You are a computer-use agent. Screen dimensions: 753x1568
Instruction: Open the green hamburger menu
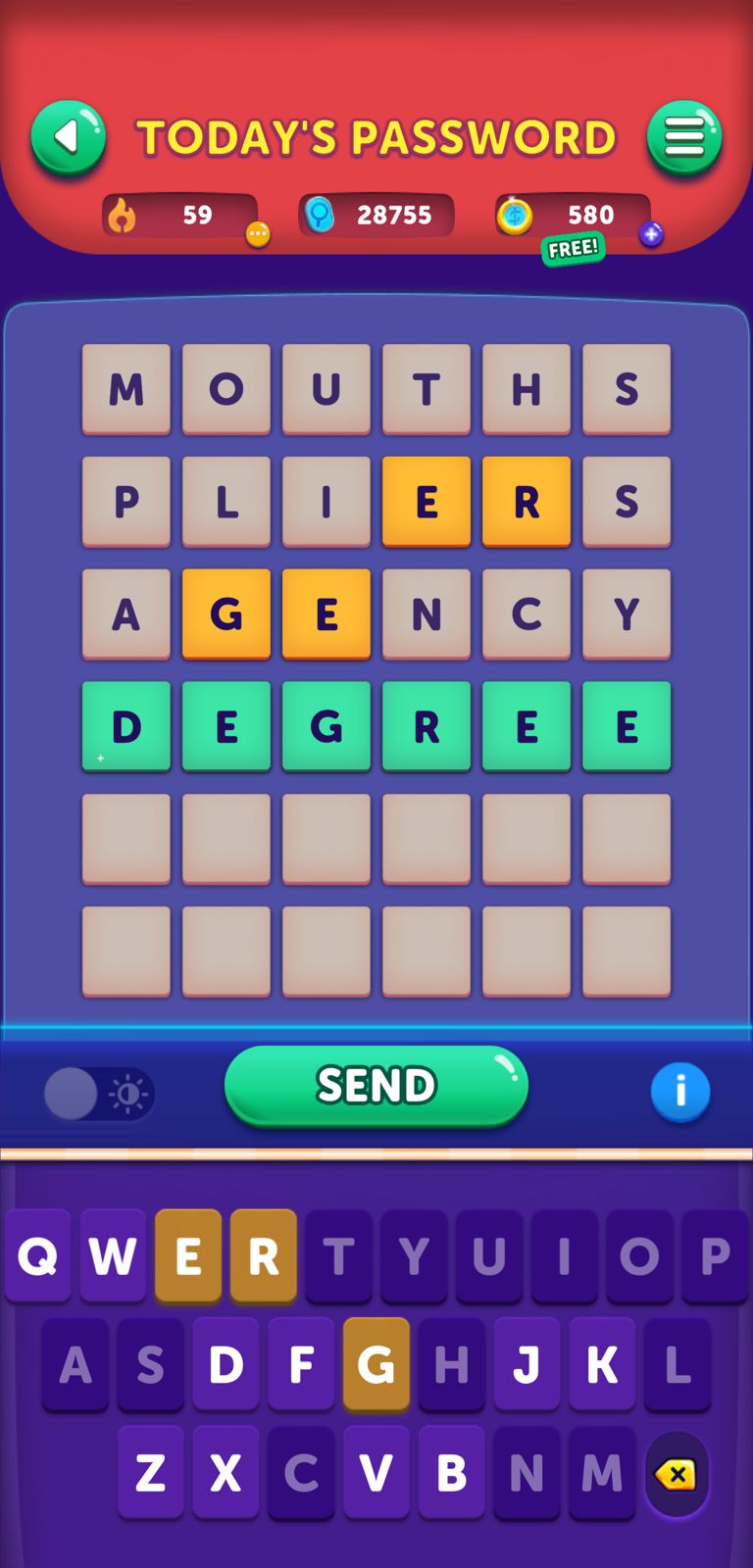click(x=684, y=138)
